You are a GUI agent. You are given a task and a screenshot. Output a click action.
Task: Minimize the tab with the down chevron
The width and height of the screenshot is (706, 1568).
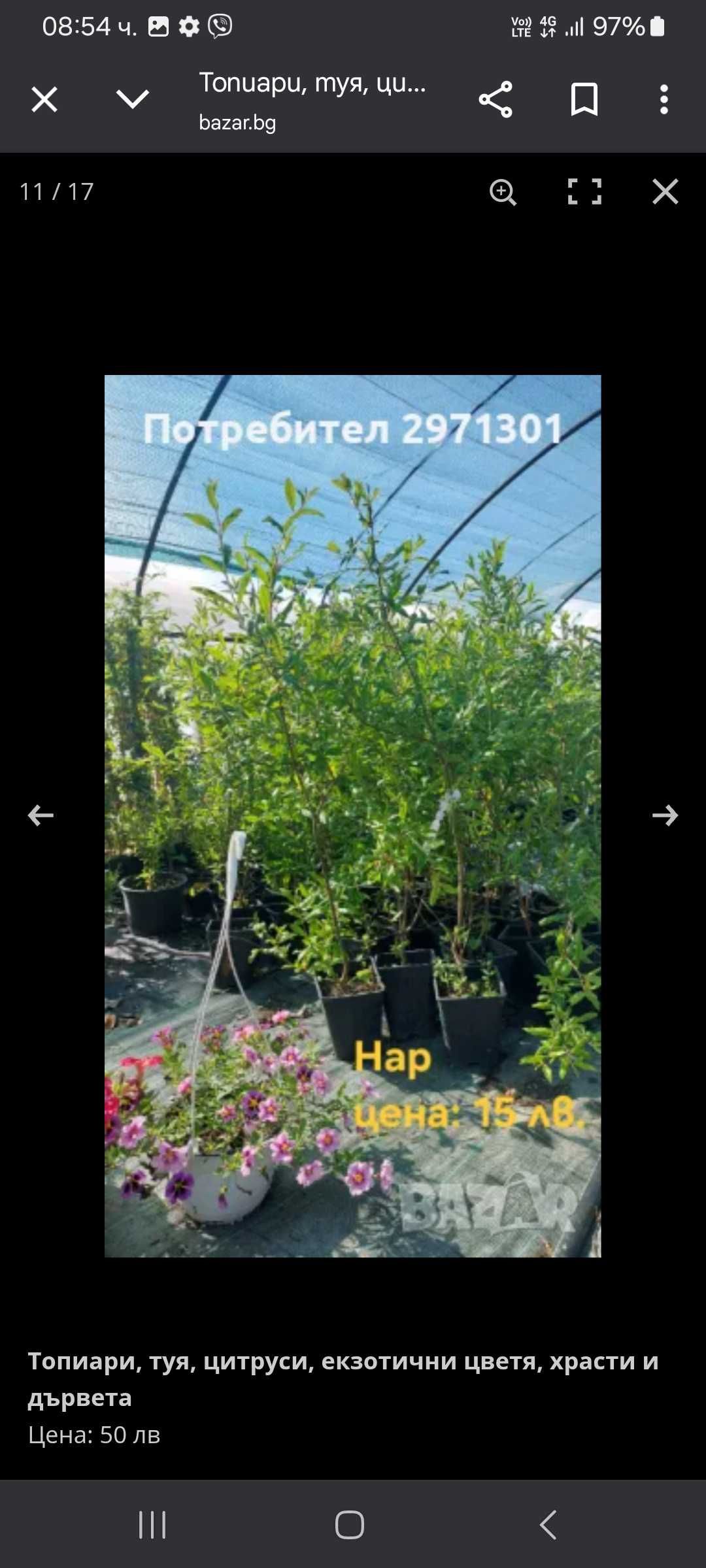tap(133, 99)
